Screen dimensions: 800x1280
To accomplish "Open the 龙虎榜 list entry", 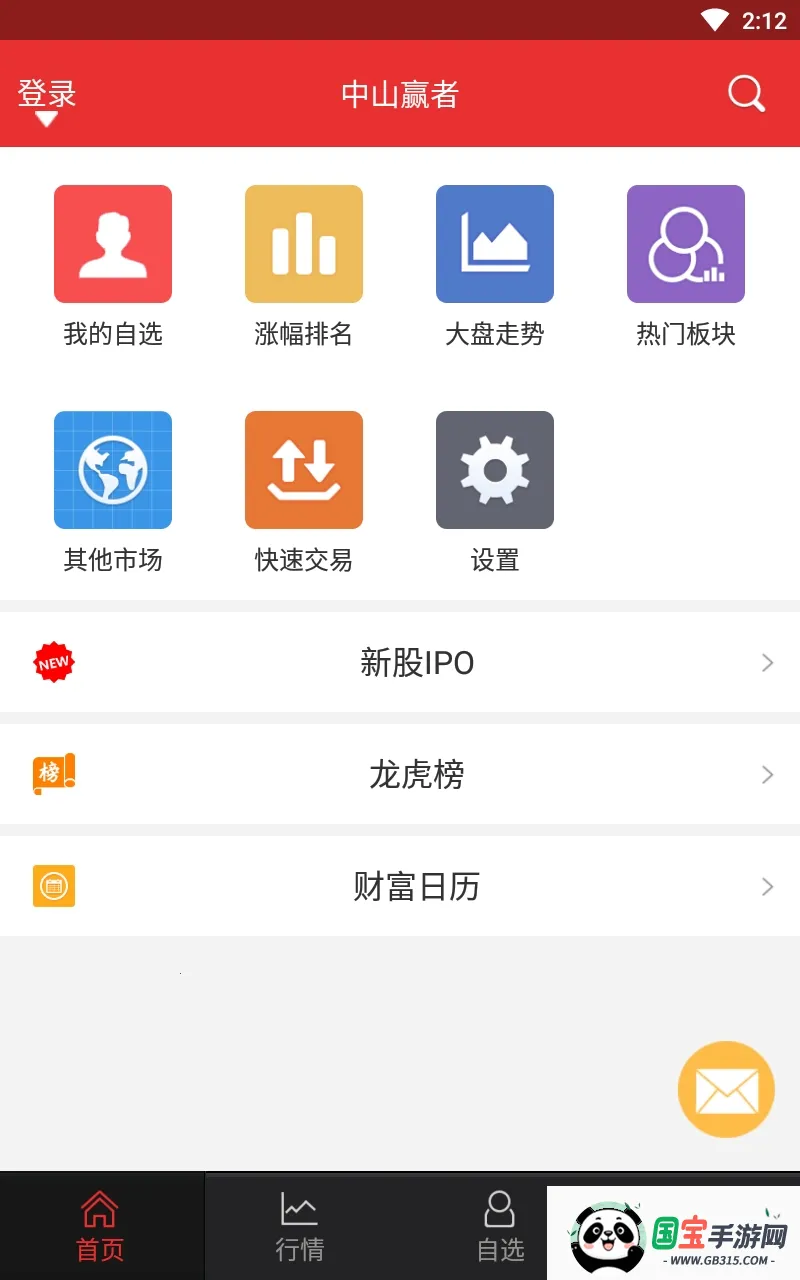I will [417, 774].
